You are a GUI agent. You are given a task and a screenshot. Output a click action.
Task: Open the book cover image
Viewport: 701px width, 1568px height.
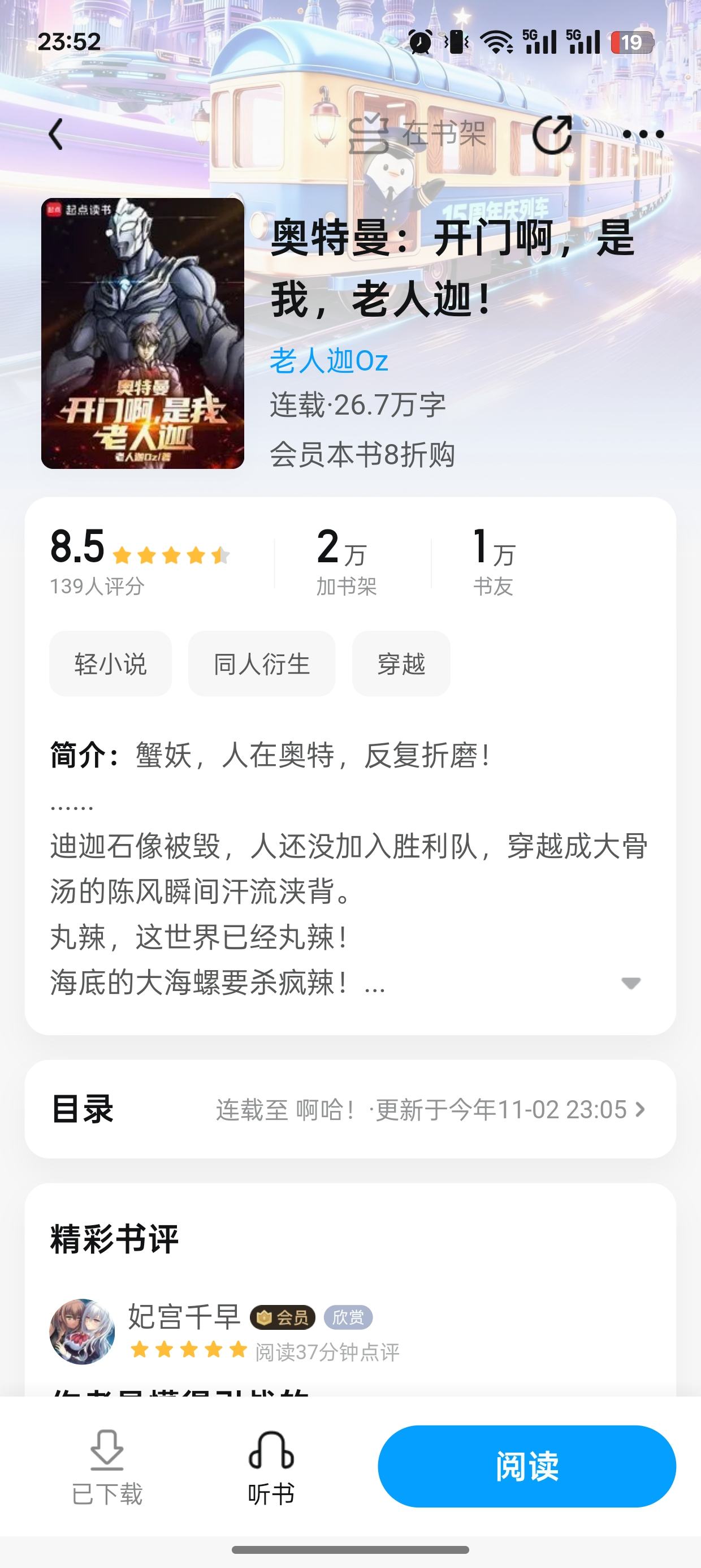(x=142, y=333)
